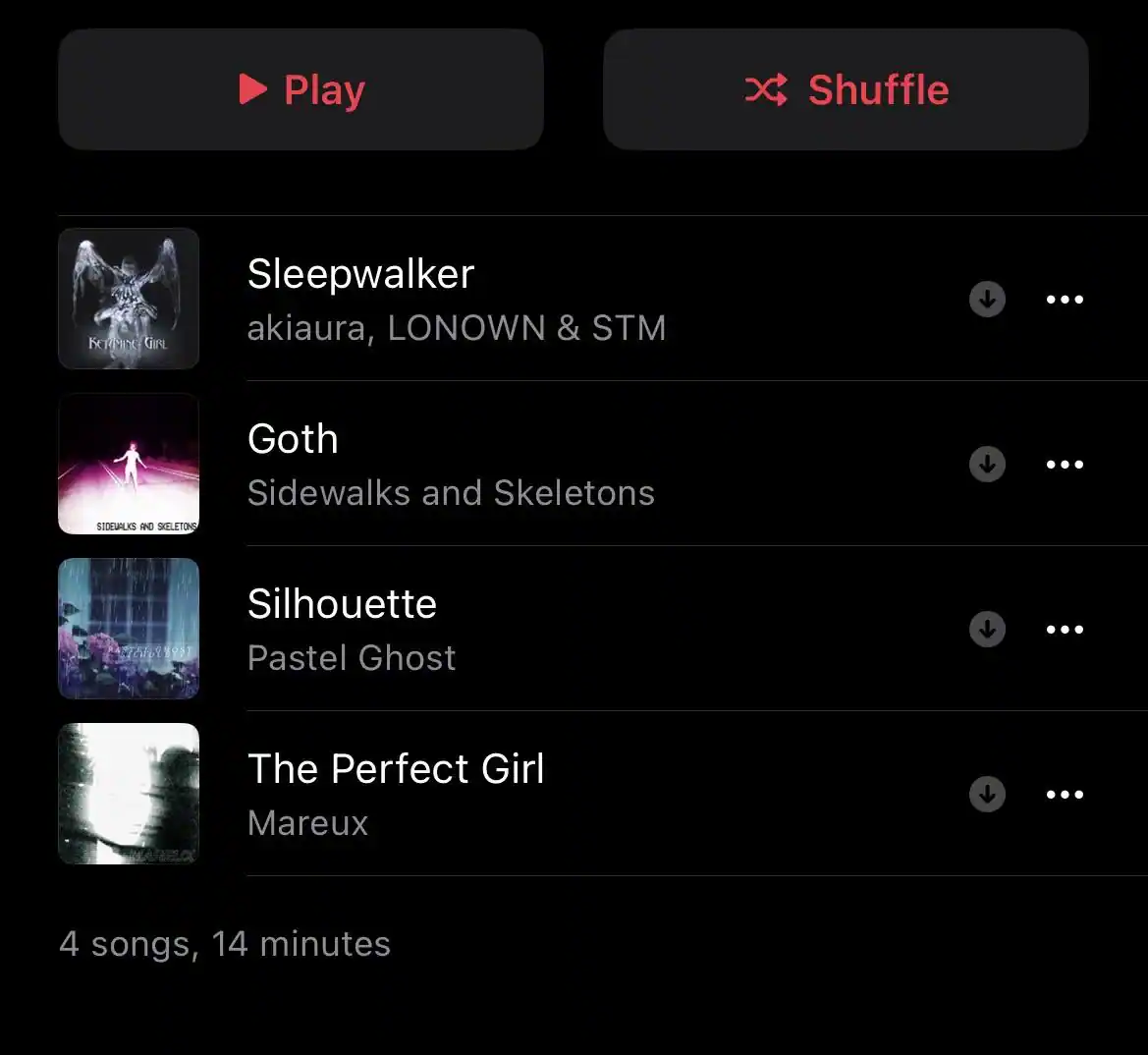Download the Silhouette track
The height and width of the screenshot is (1055, 1148).
click(987, 629)
